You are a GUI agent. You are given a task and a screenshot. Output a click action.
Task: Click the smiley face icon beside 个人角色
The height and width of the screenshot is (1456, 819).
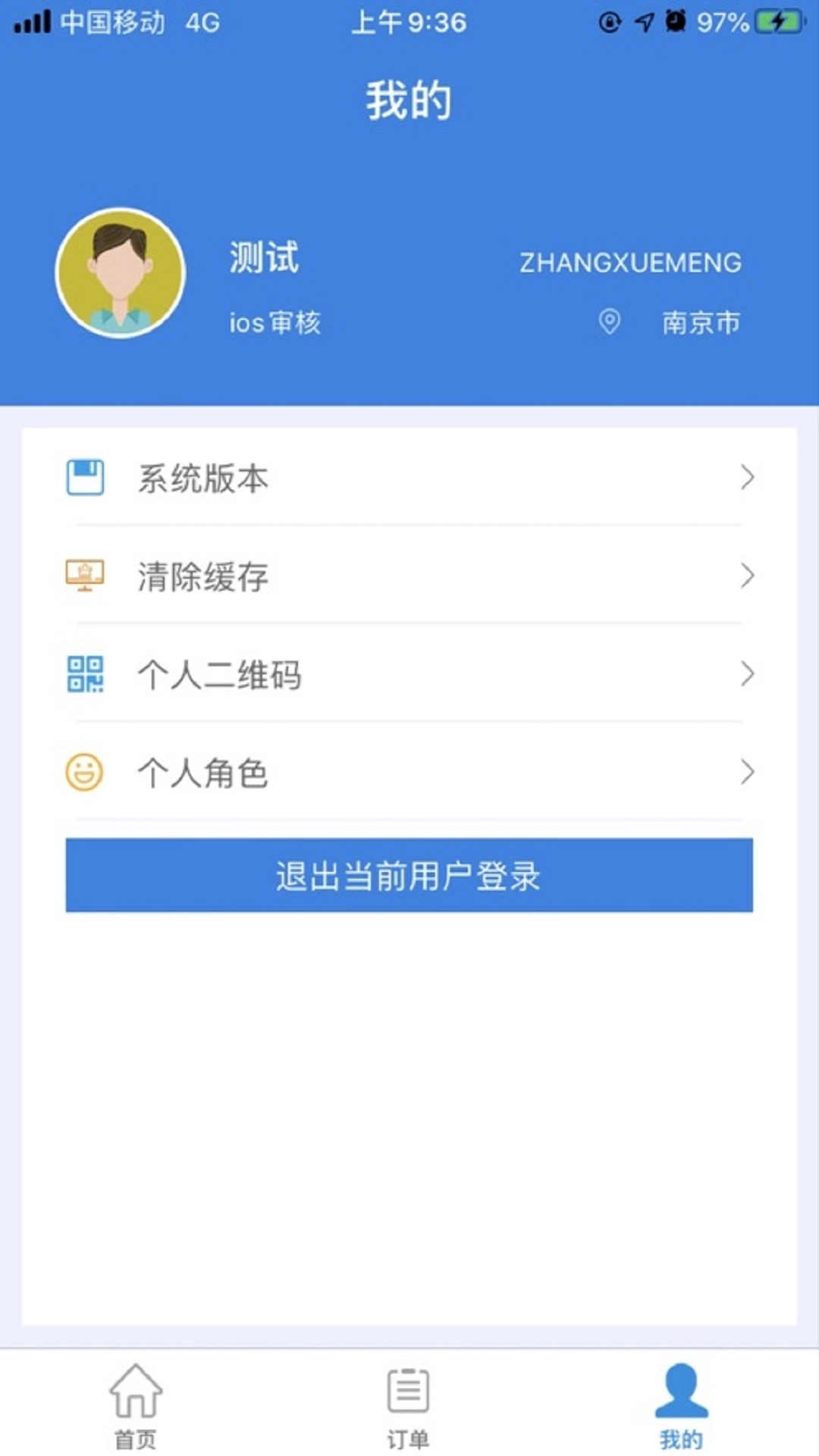83,773
